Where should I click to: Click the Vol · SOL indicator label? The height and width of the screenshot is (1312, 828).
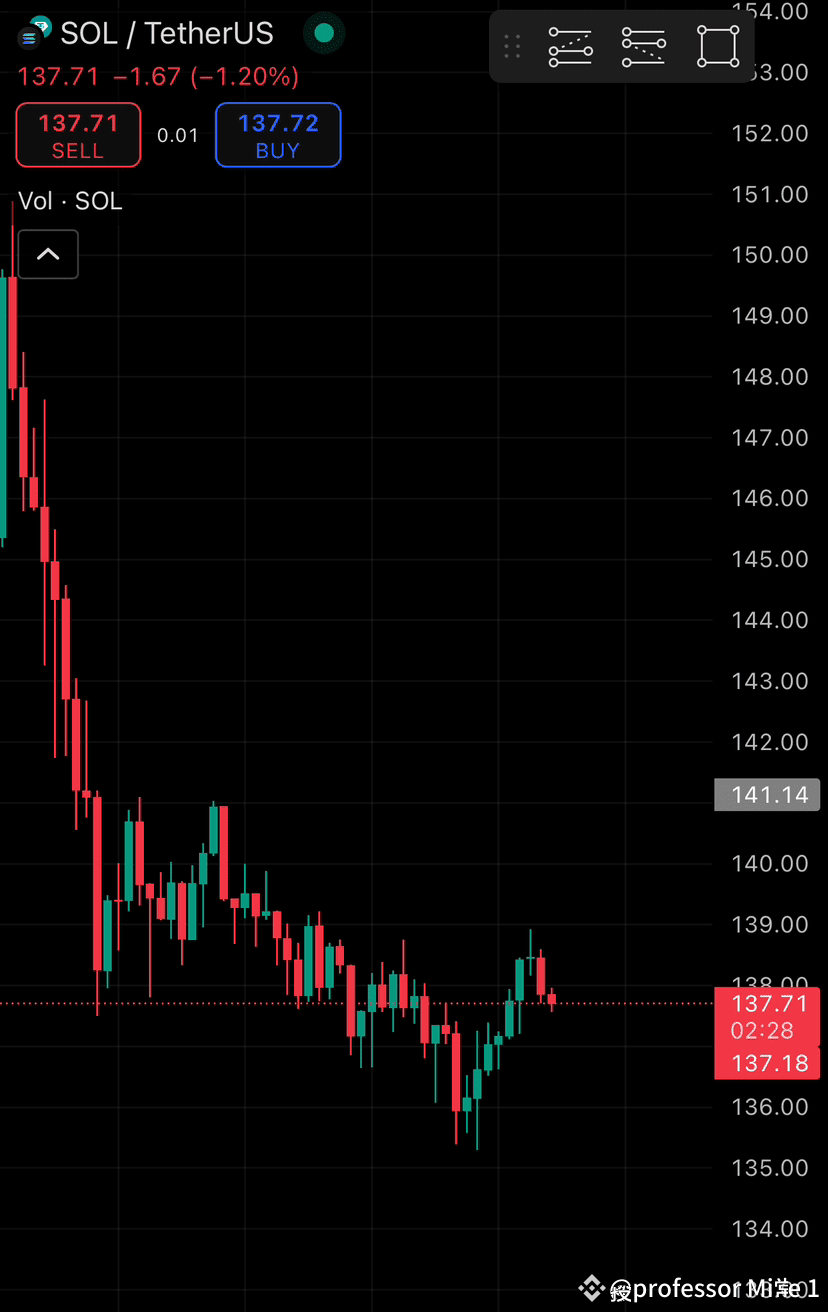pyautogui.click(x=69, y=200)
